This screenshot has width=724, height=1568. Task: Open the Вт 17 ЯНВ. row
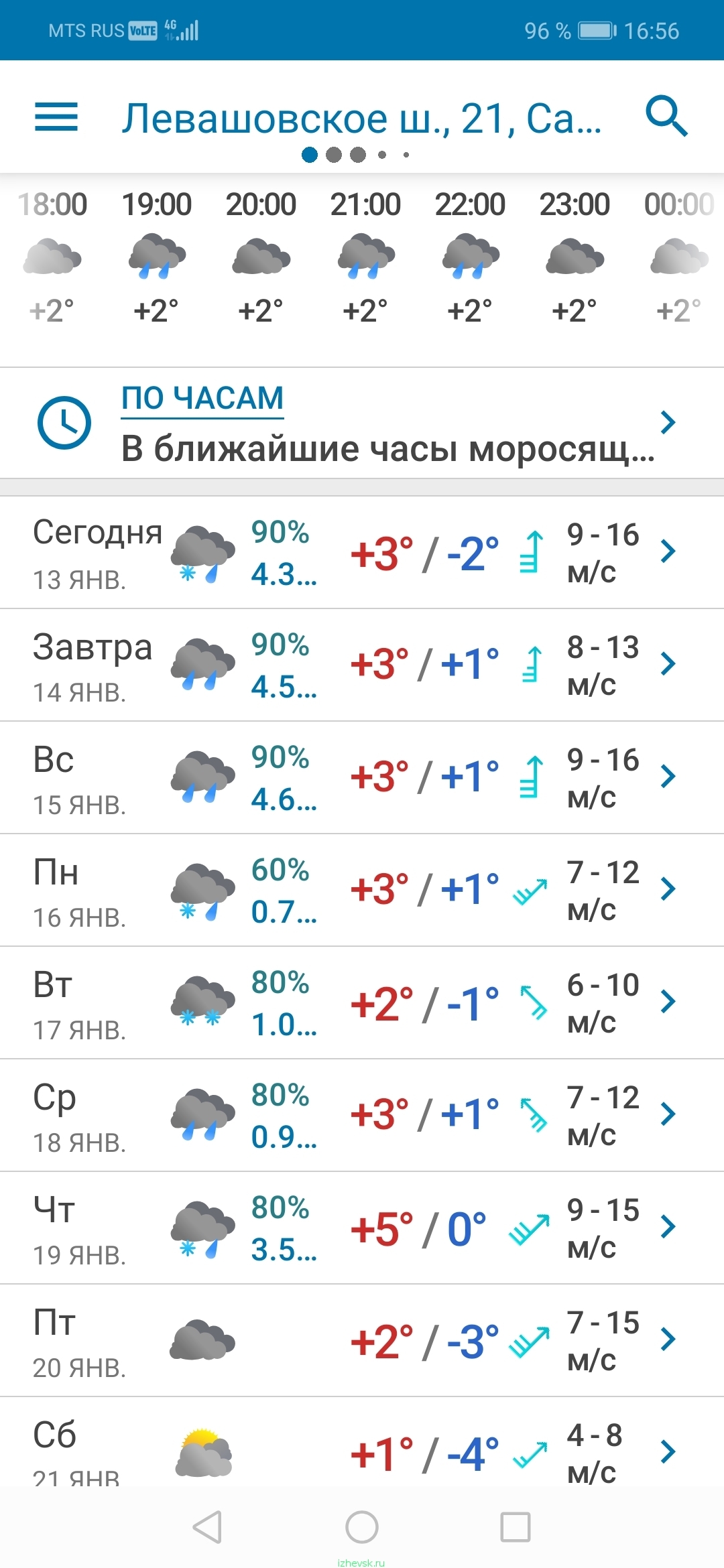pyautogui.click(x=362, y=1003)
